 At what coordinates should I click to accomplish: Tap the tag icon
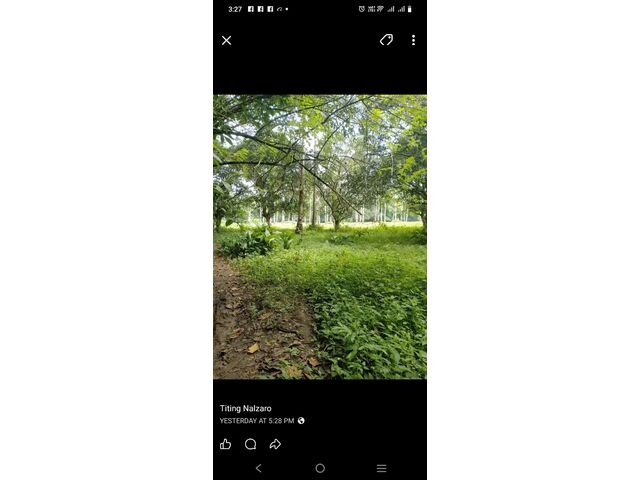point(386,40)
